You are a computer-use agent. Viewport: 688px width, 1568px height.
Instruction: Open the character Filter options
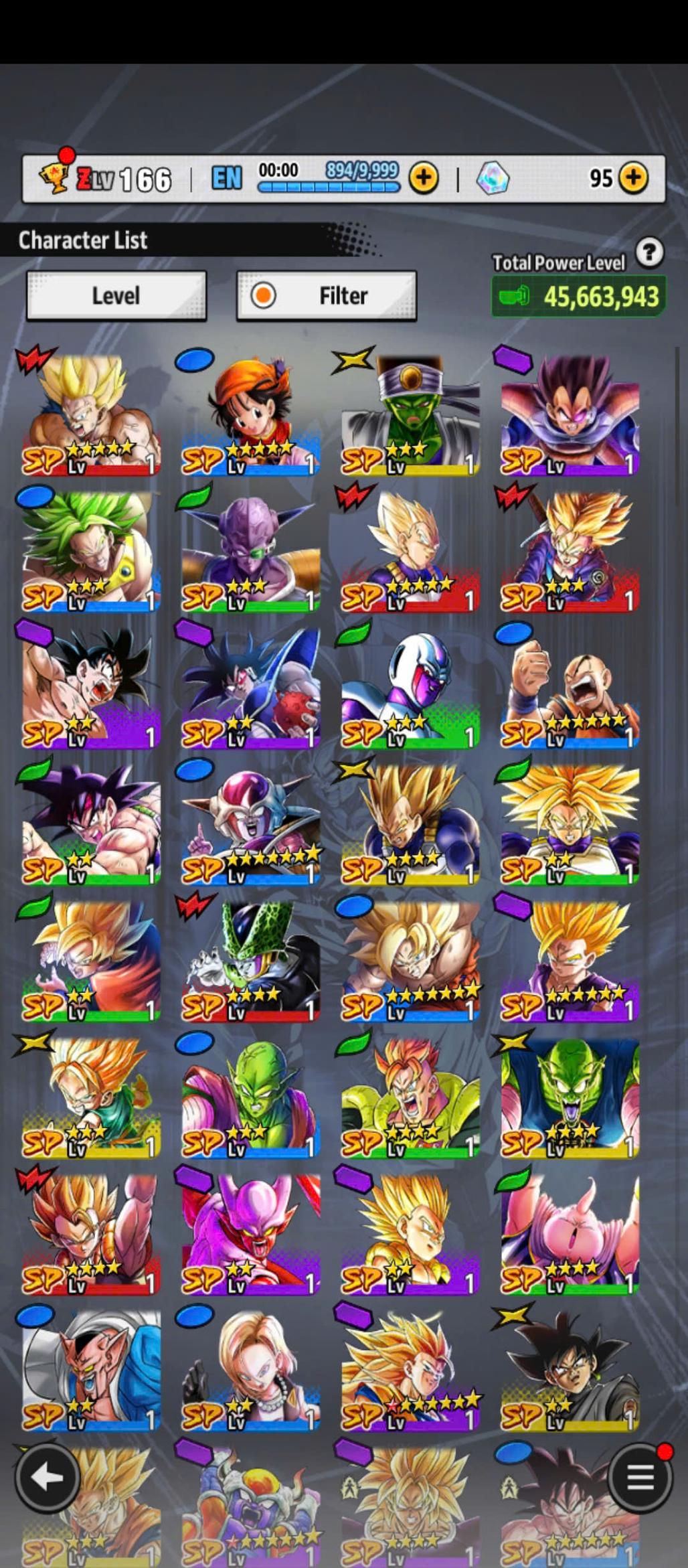[327, 295]
